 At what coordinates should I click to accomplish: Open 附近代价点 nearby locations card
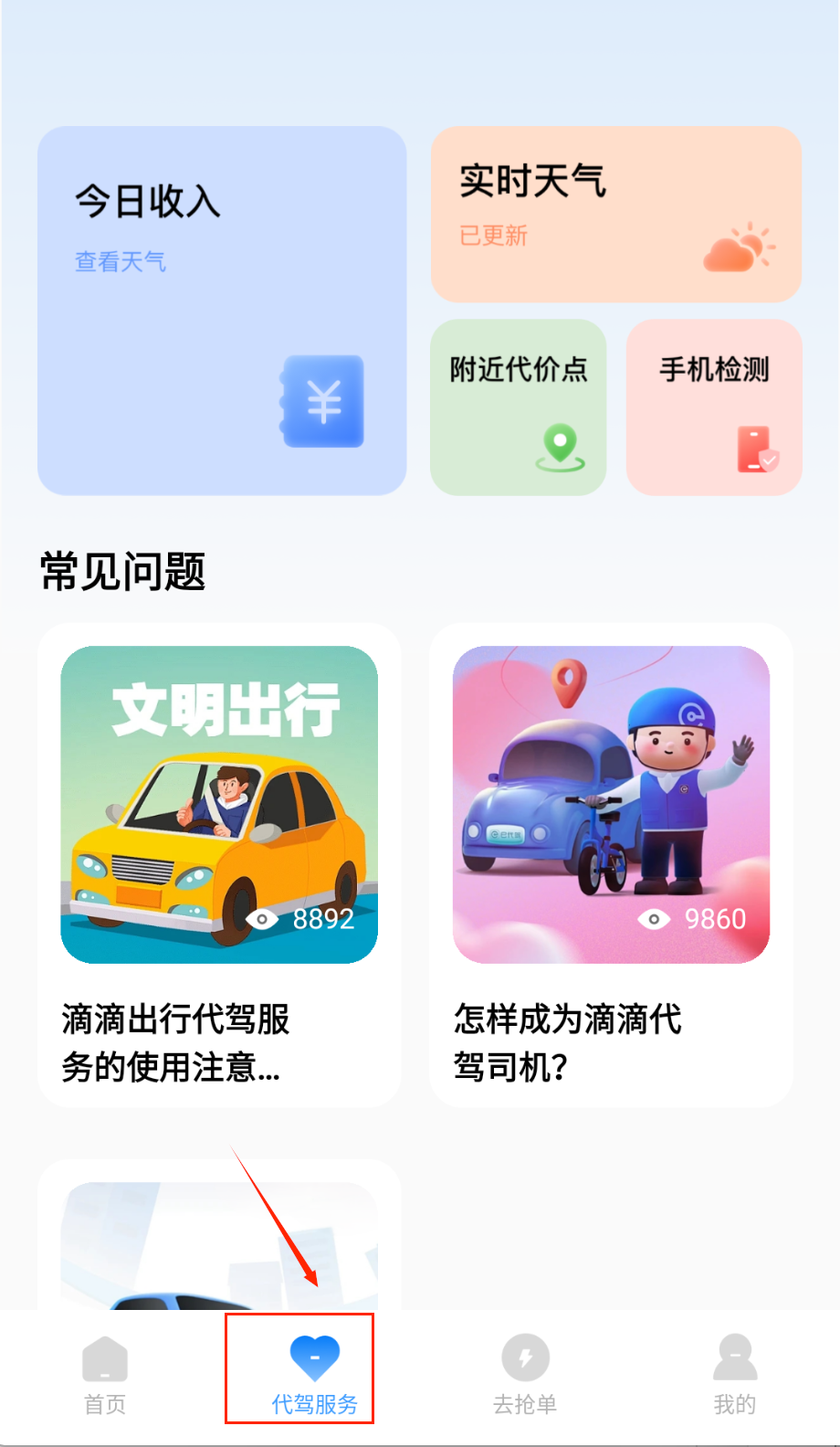tap(519, 407)
